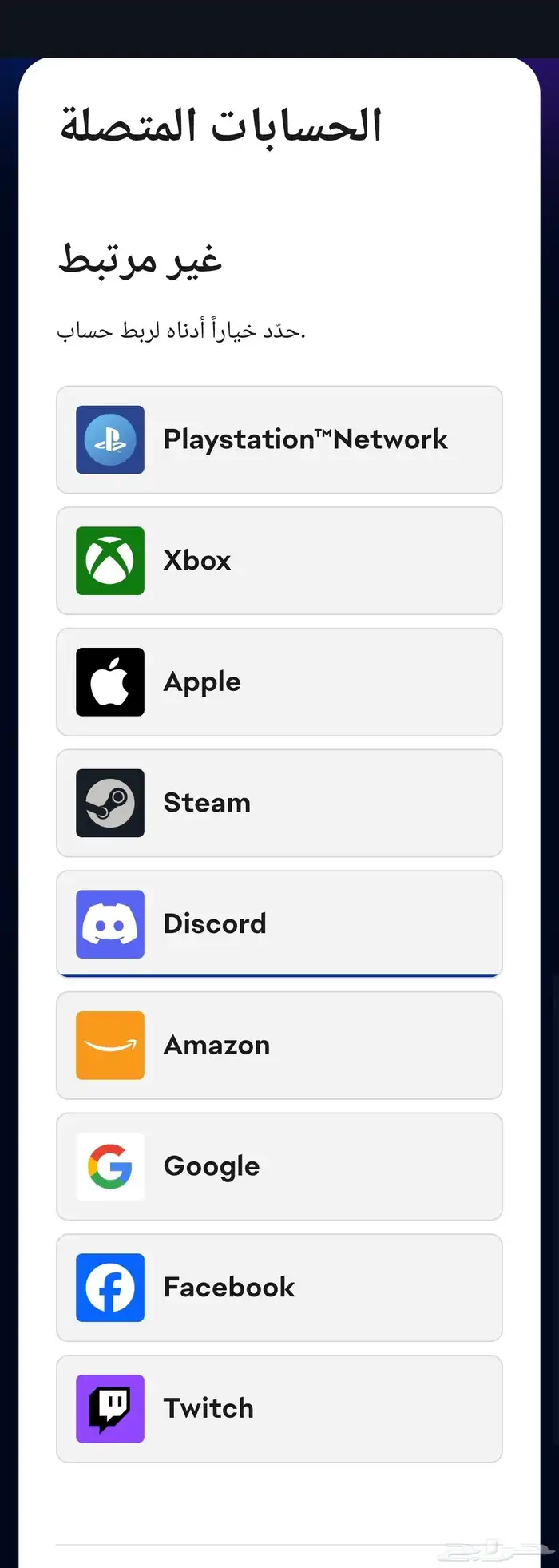Connect with Google account
Image resolution: width=559 pixels, height=1568 pixels.
click(279, 1166)
